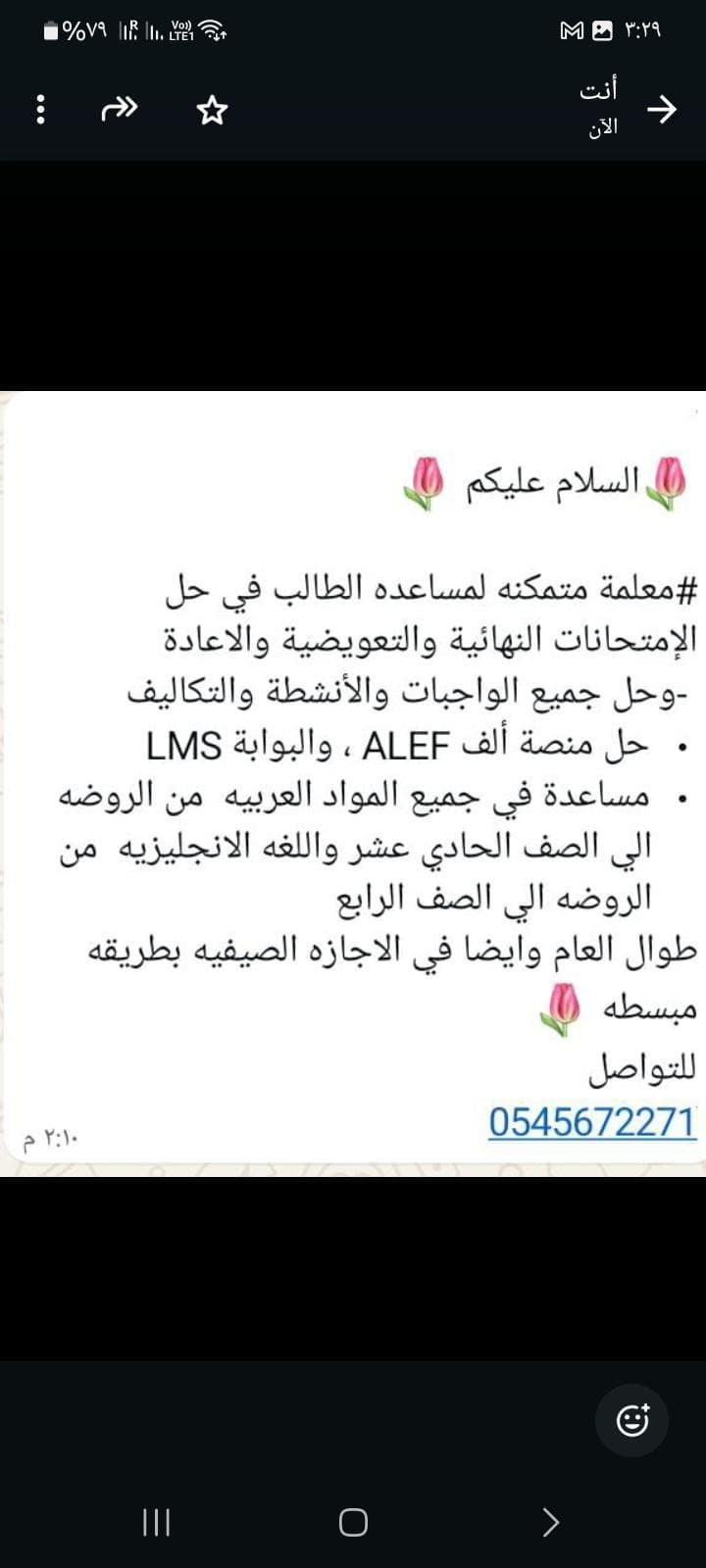
Task: Go back using the top arrow
Action: pos(662,109)
